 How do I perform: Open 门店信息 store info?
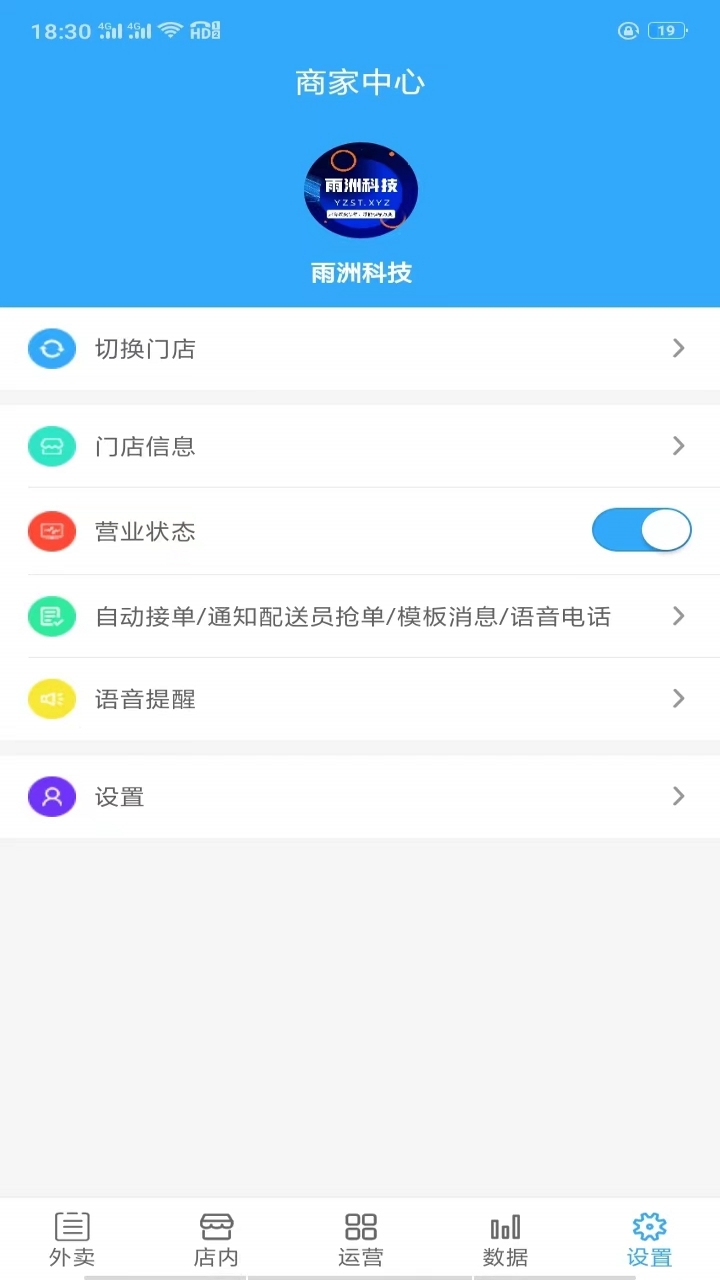coord(360,446)
